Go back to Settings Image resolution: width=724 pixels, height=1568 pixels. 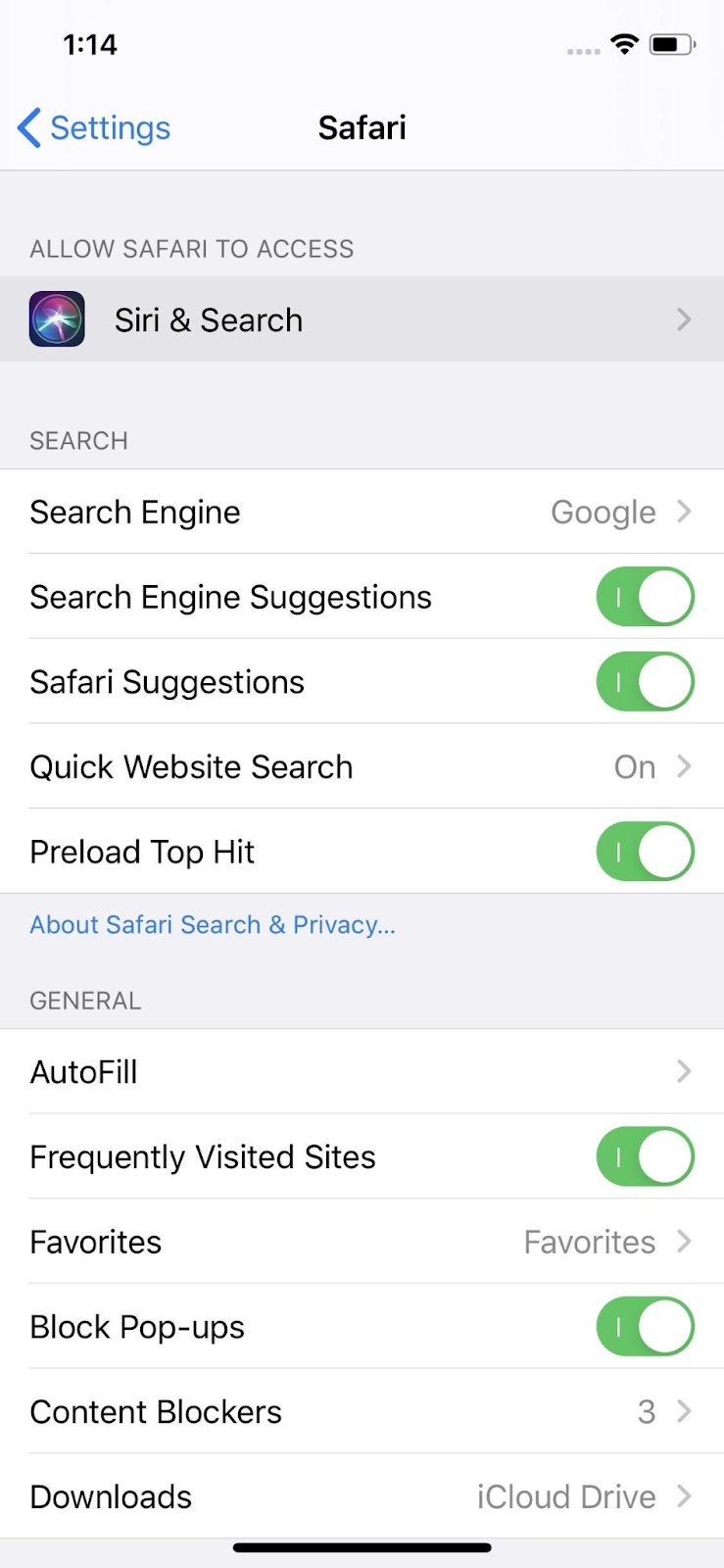pos(94,127)
